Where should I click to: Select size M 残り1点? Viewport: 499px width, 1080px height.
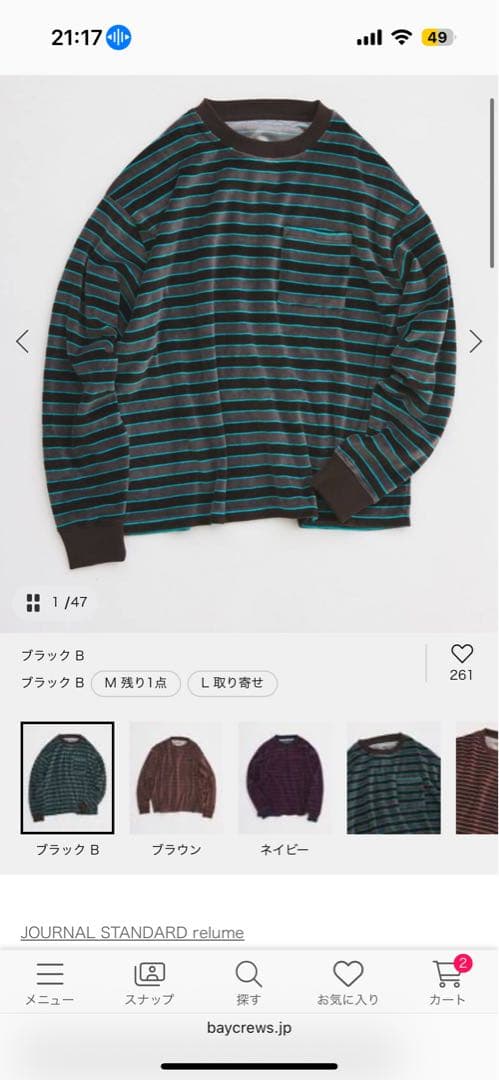[x=136, y=683]
